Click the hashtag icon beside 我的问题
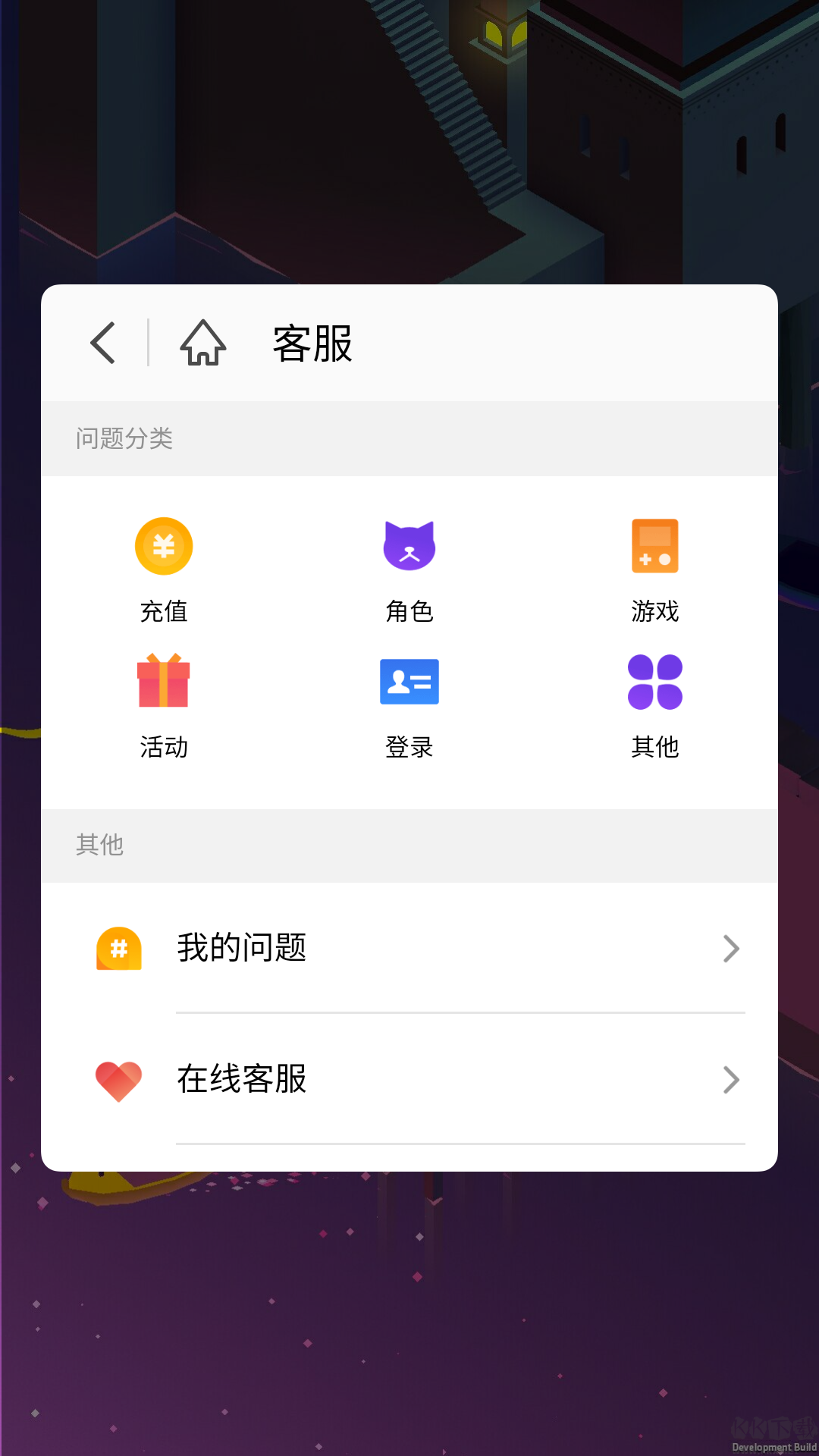Screen dimensions: 819x1456 118,948
